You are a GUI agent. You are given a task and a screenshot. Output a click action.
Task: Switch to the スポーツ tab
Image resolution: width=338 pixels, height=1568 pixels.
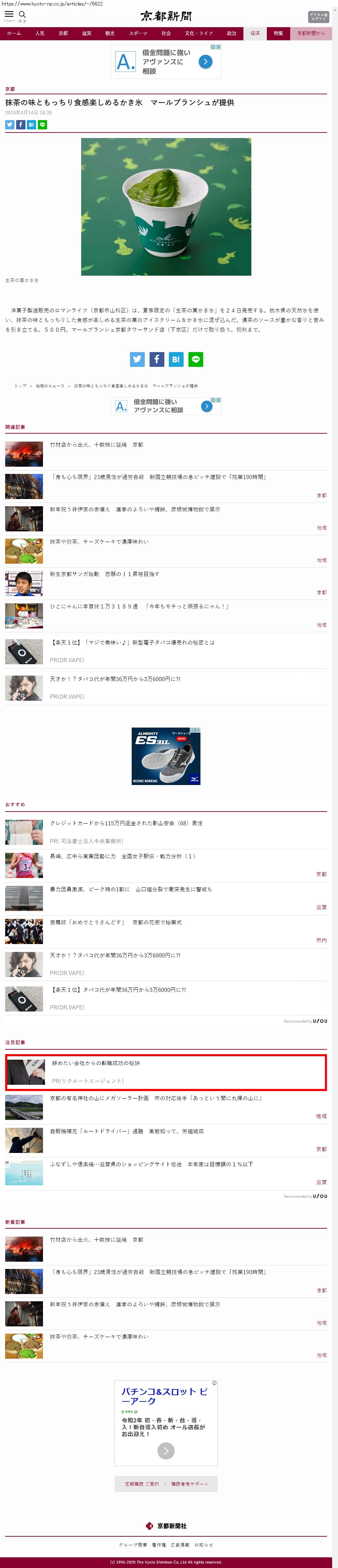(138, 33)
